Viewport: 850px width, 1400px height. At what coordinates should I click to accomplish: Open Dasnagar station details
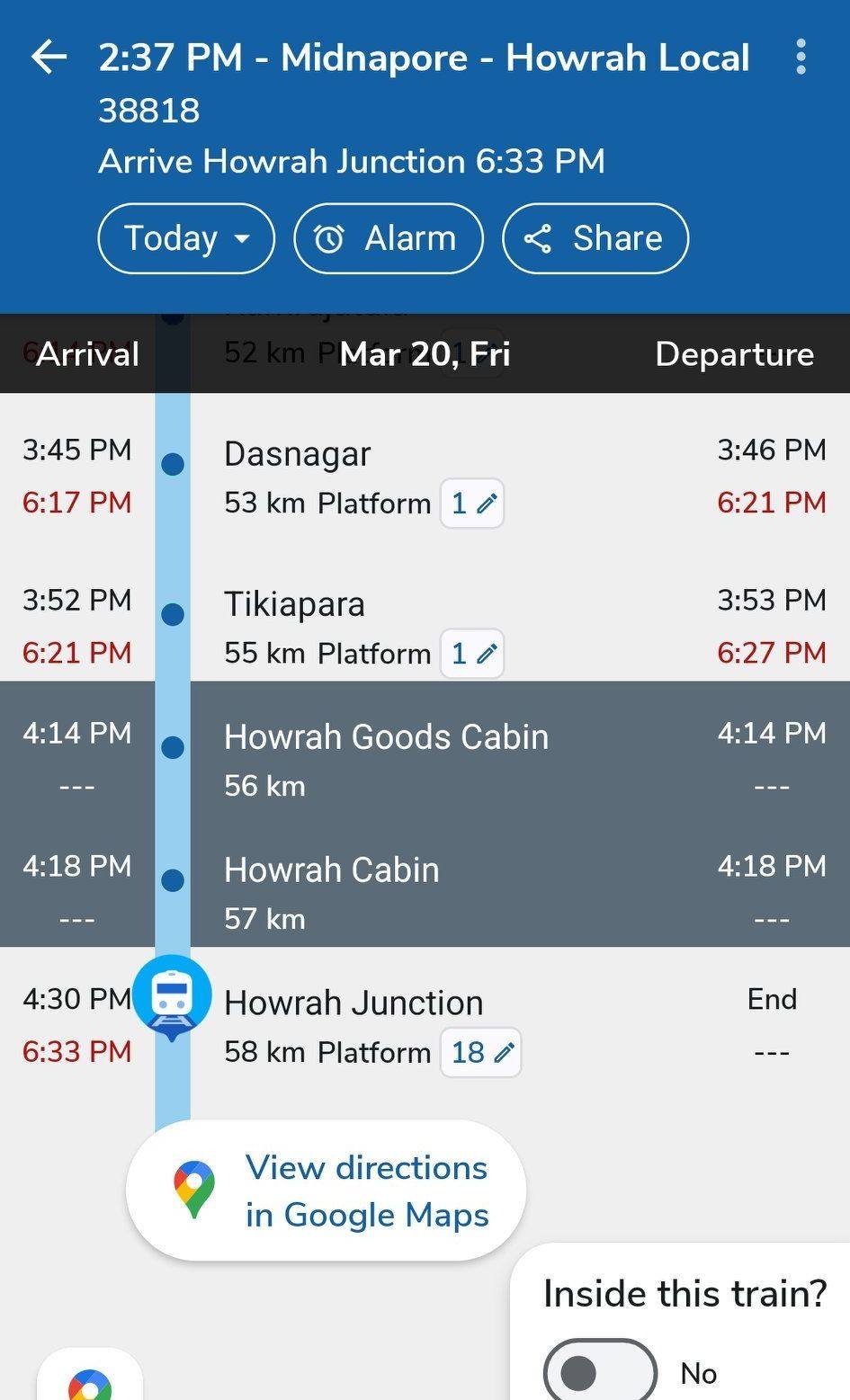[298, 454]
